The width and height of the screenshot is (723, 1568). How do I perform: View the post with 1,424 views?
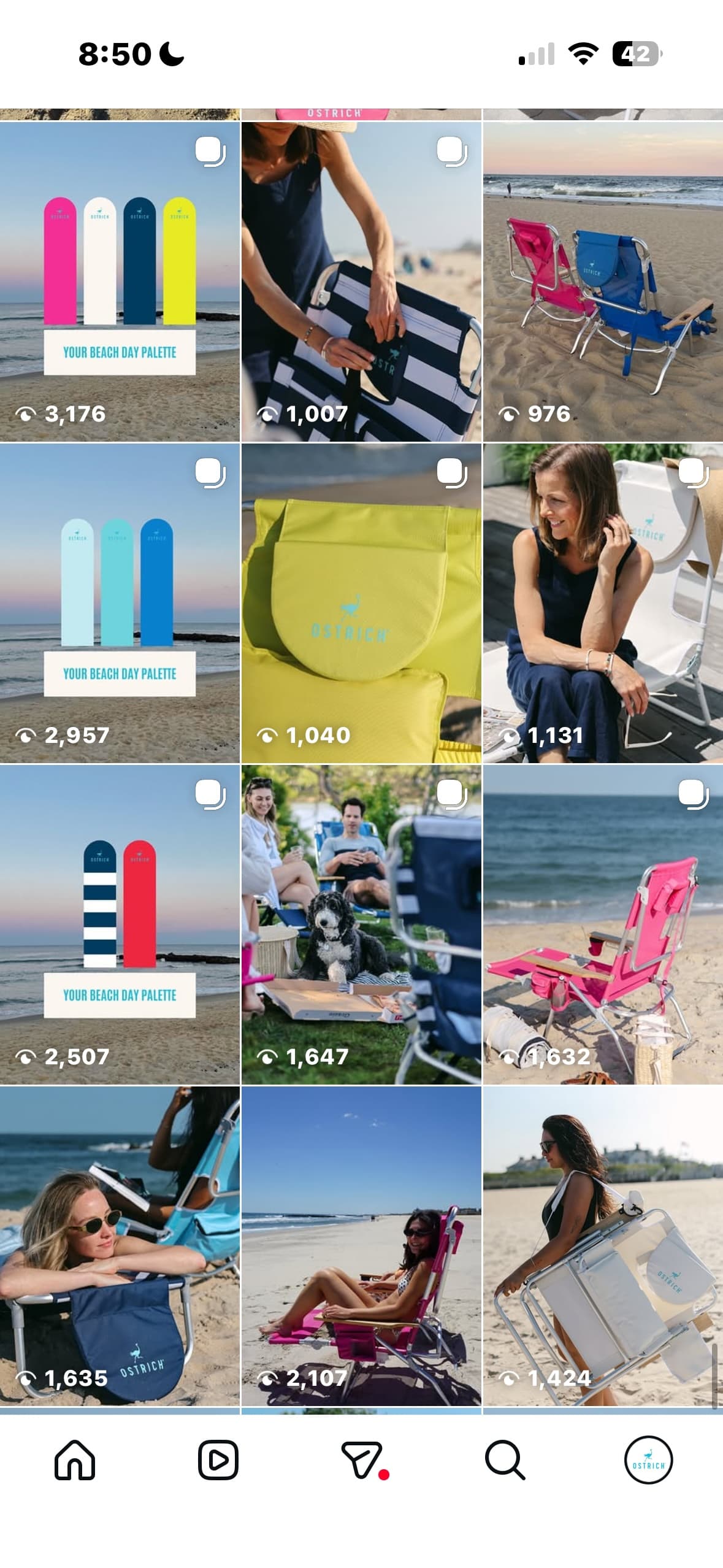click(603, 1246)
